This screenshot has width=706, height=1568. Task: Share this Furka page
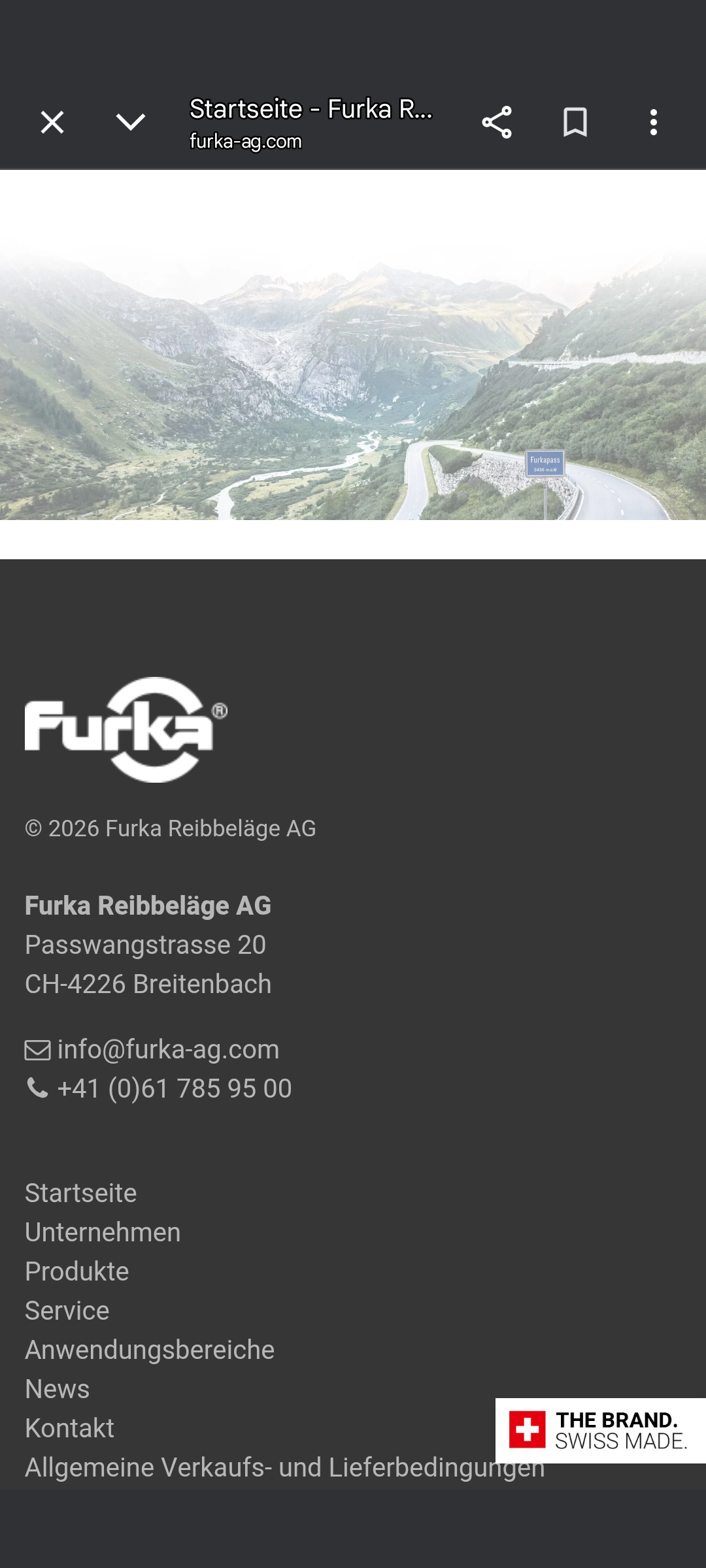[x=497, y=122]
